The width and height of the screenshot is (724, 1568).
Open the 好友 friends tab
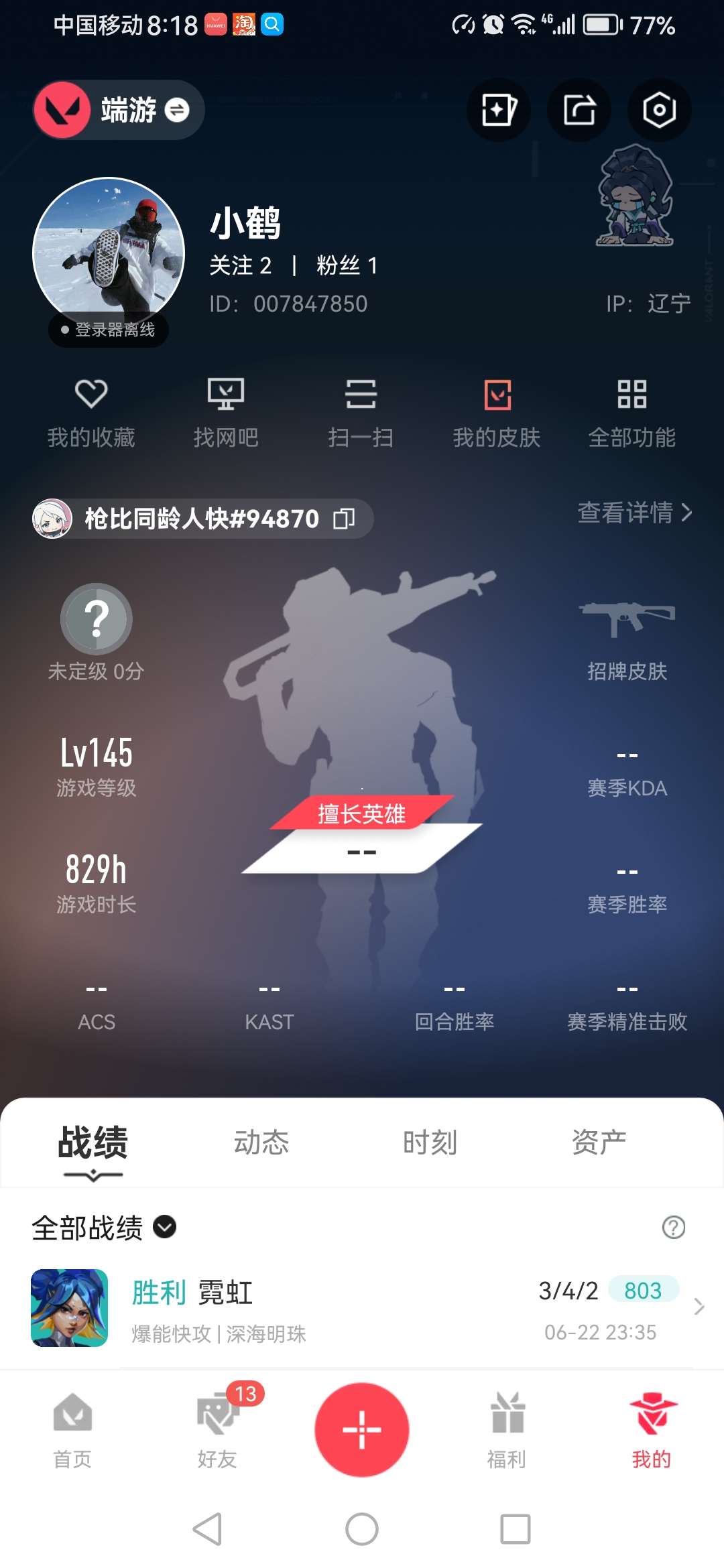coord(217,1429)
